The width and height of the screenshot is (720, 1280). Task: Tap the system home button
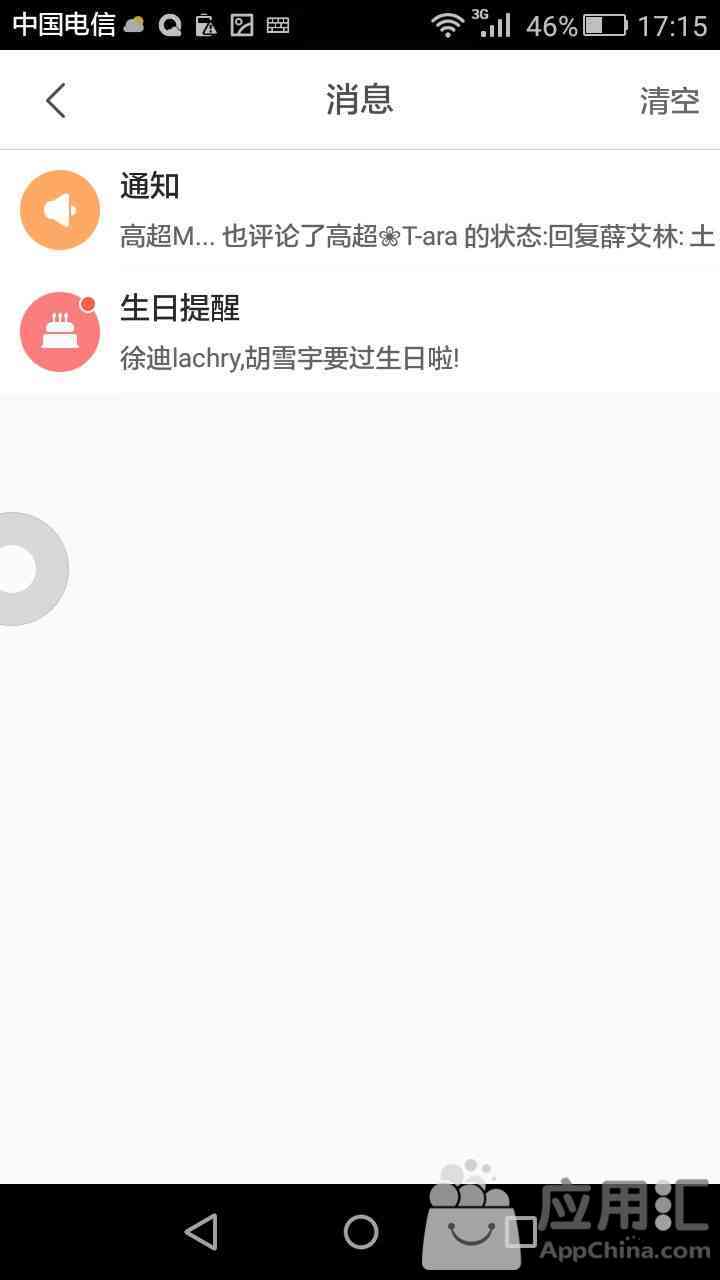coord(361,1232)
